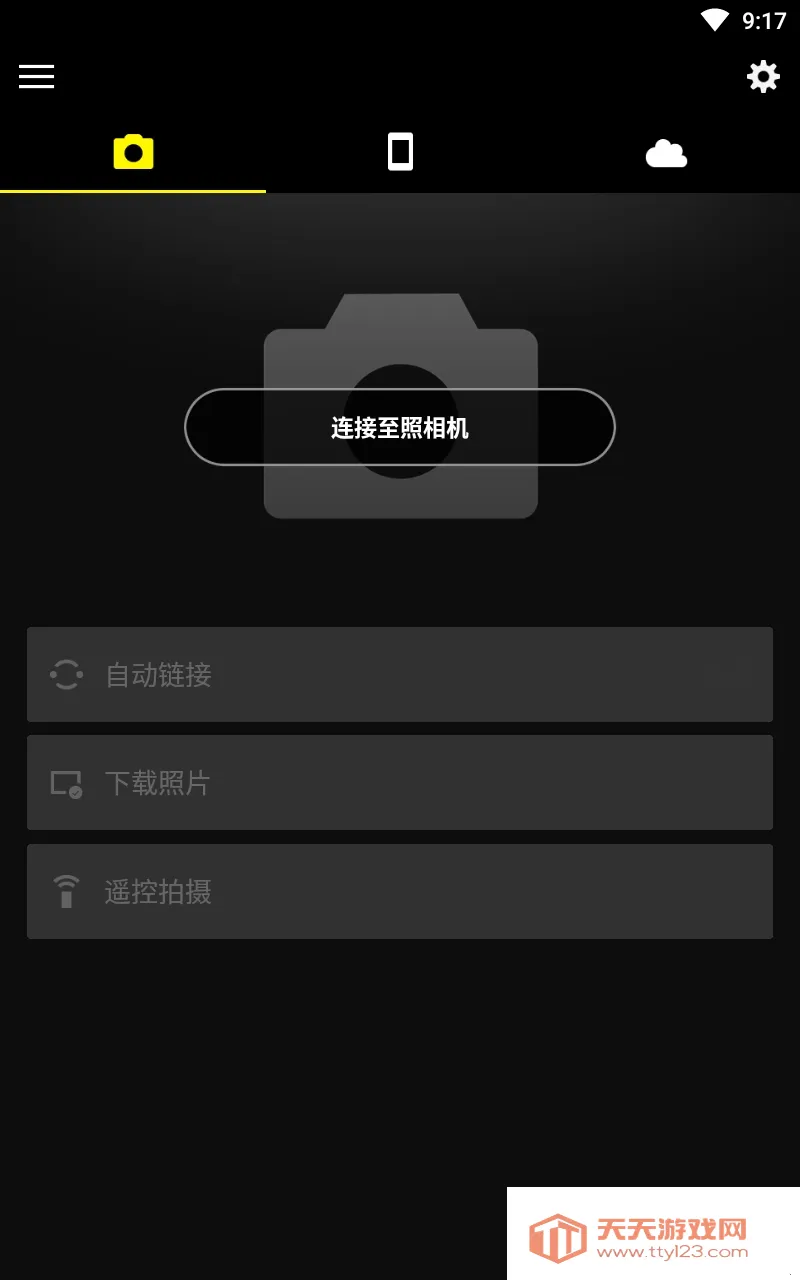Viewport: 800px width, 1280px height.
Task: Open the cloud tab icon
Action: pos(666,152)
